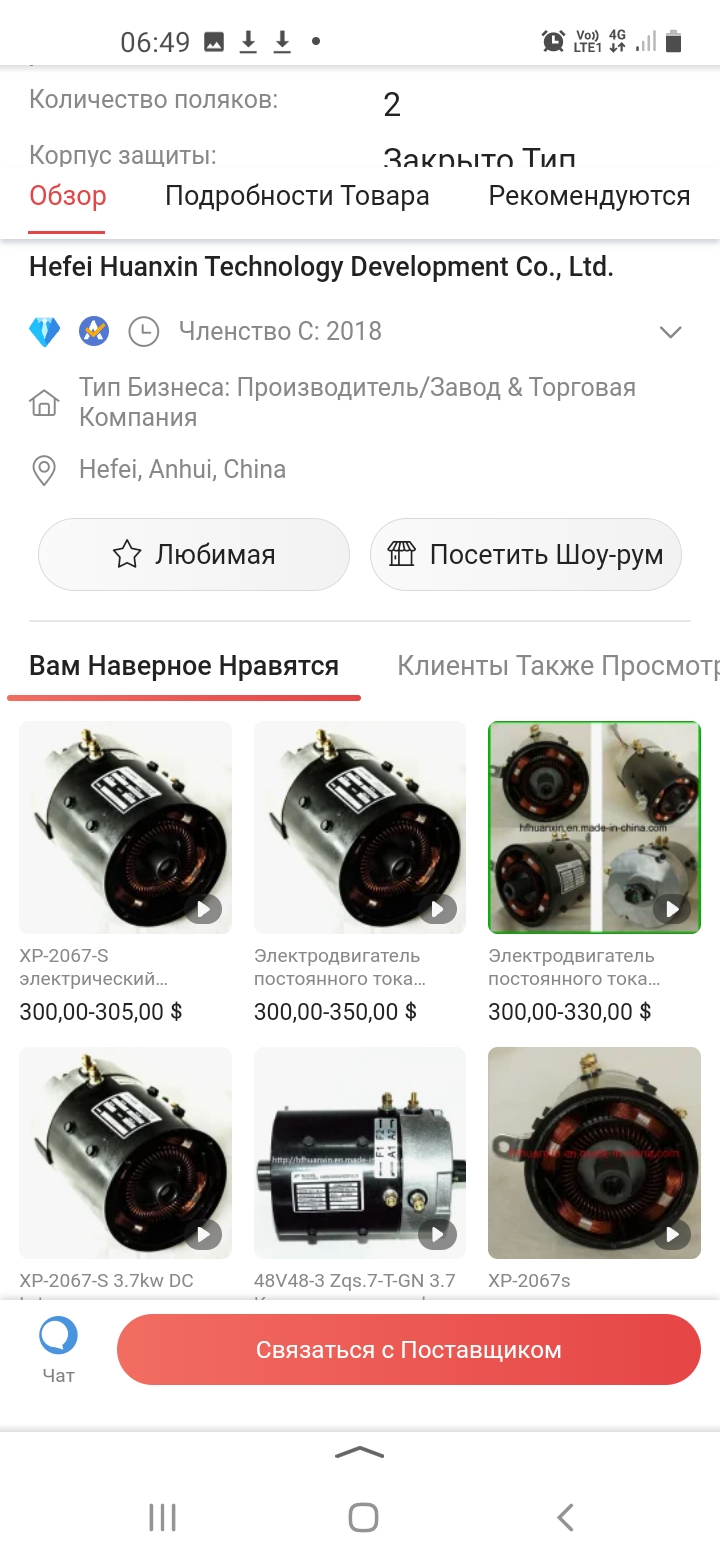Viewport: 720px width, 1560px height.
Task: Switch to the Обзор tab
Action: pyautogui.click(x=67, y=196)
